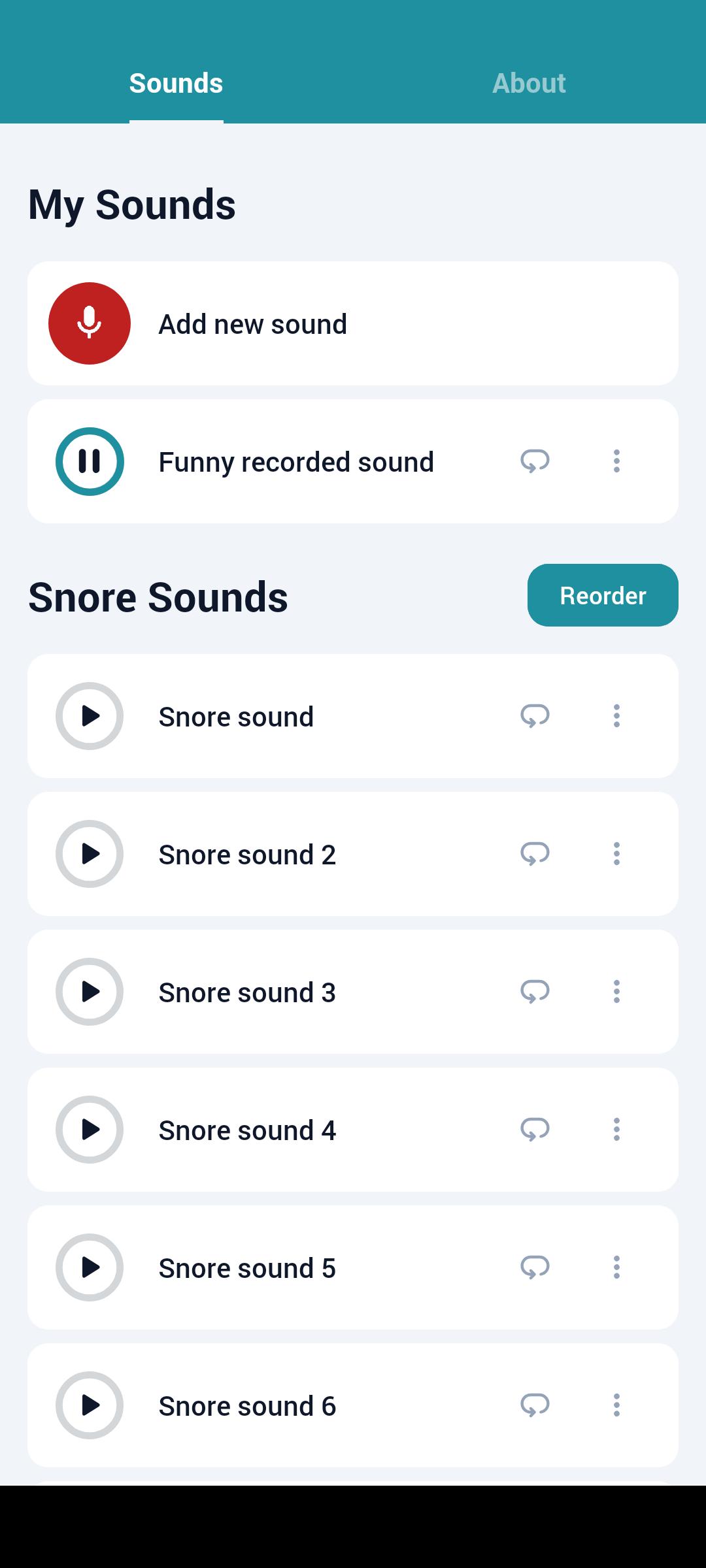Image resolution: width=706 pixels, height=1568 pixels.
Task: Enable loop on Snore sound 5
Action: coord(534,1267)
